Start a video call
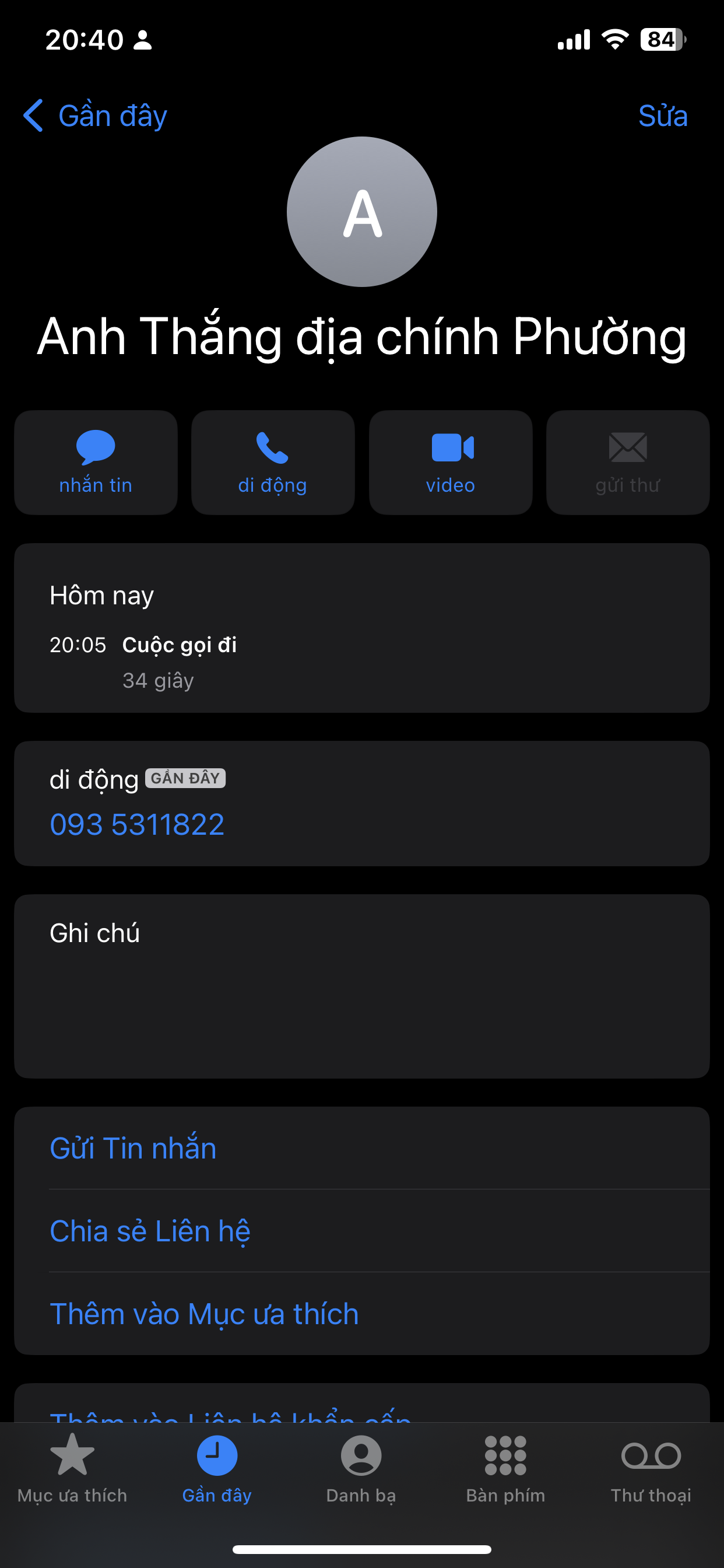724x1568 pixels. [450, 463]
